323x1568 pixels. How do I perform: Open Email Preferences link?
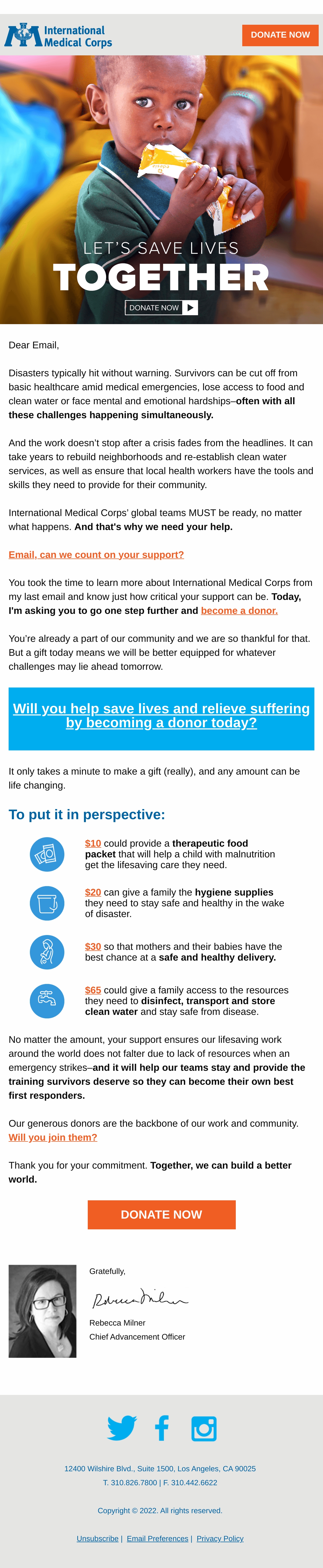point(157,1538)
